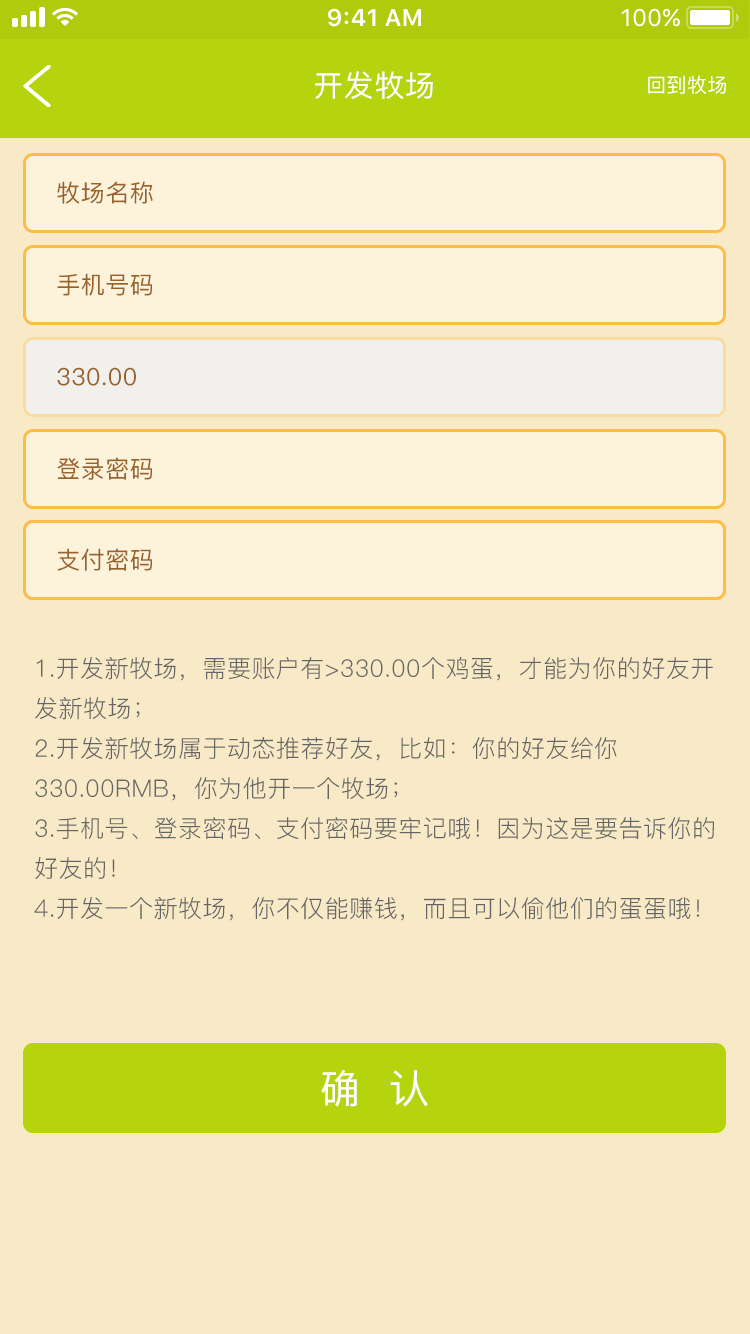Tap 回到牧场 to return to the ranch
Viewport: 750px width, 1334px height.
coord(686,86)
